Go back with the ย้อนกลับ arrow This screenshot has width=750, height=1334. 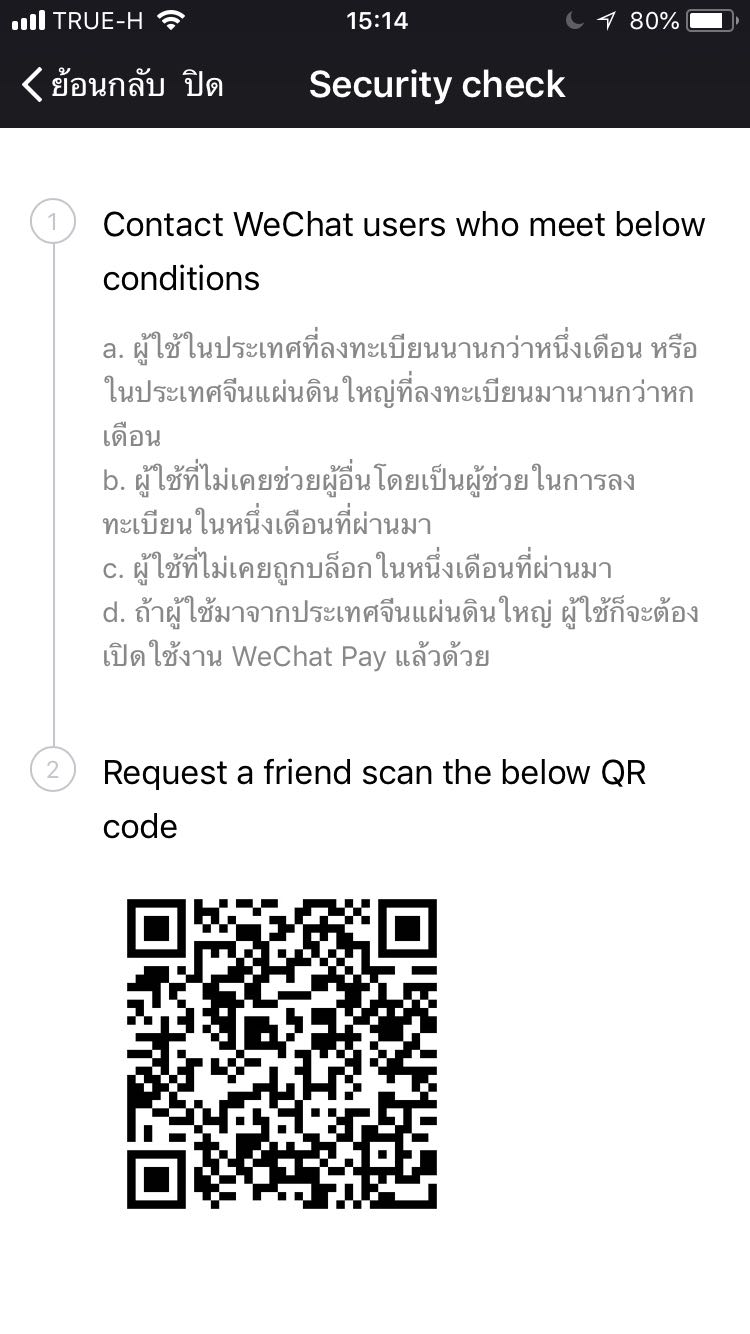90,85
